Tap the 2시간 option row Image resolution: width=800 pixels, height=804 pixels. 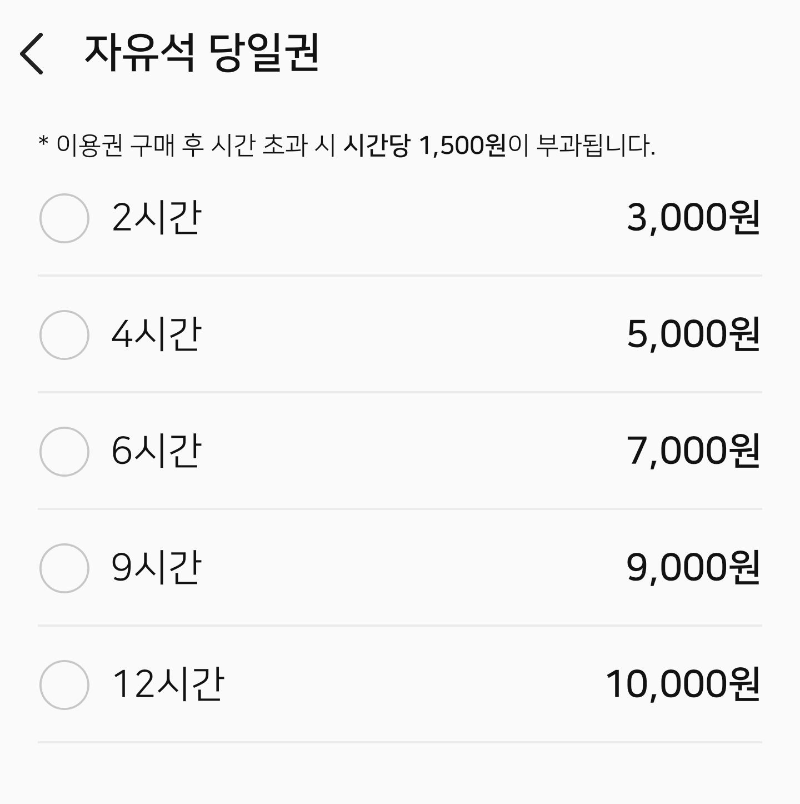click(400, 219)
